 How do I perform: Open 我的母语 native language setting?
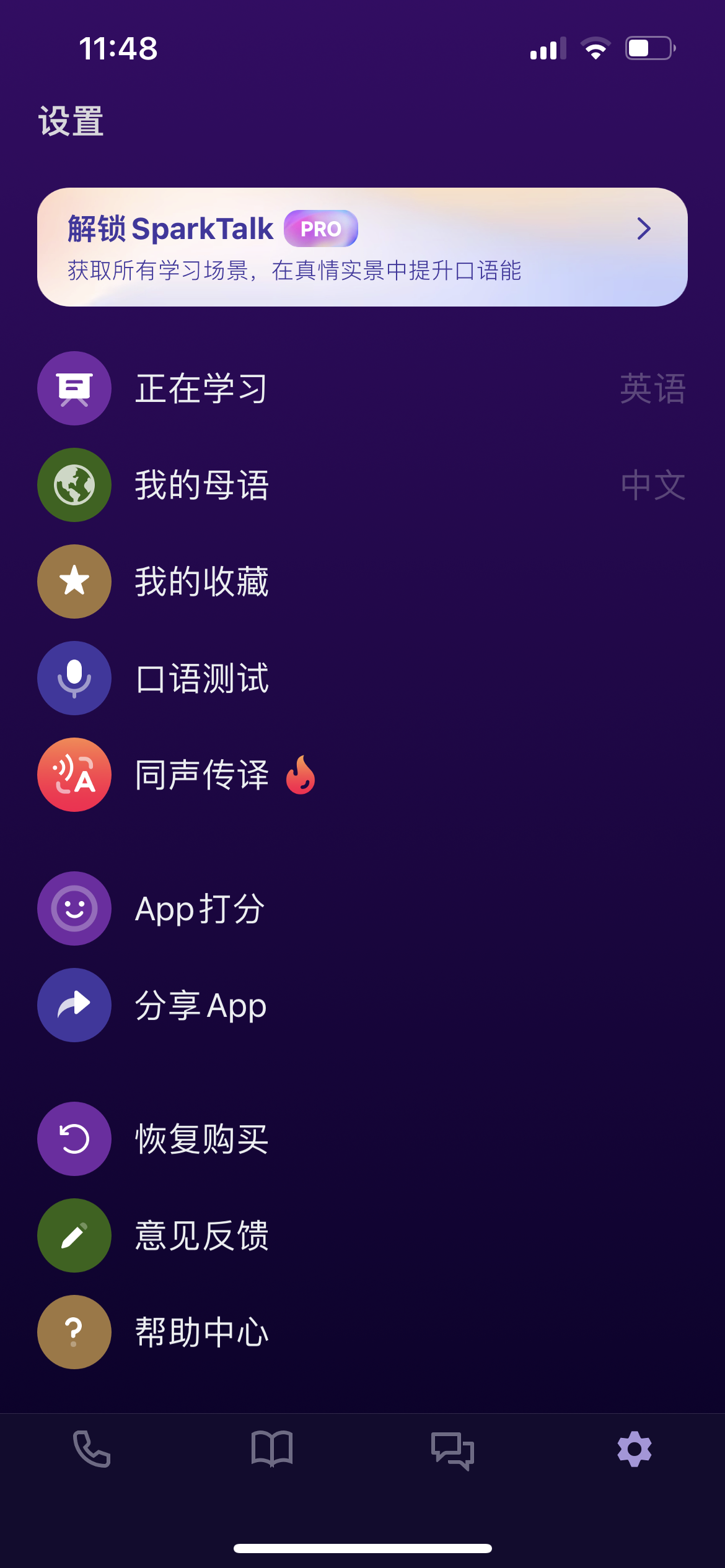click(362, 485)
